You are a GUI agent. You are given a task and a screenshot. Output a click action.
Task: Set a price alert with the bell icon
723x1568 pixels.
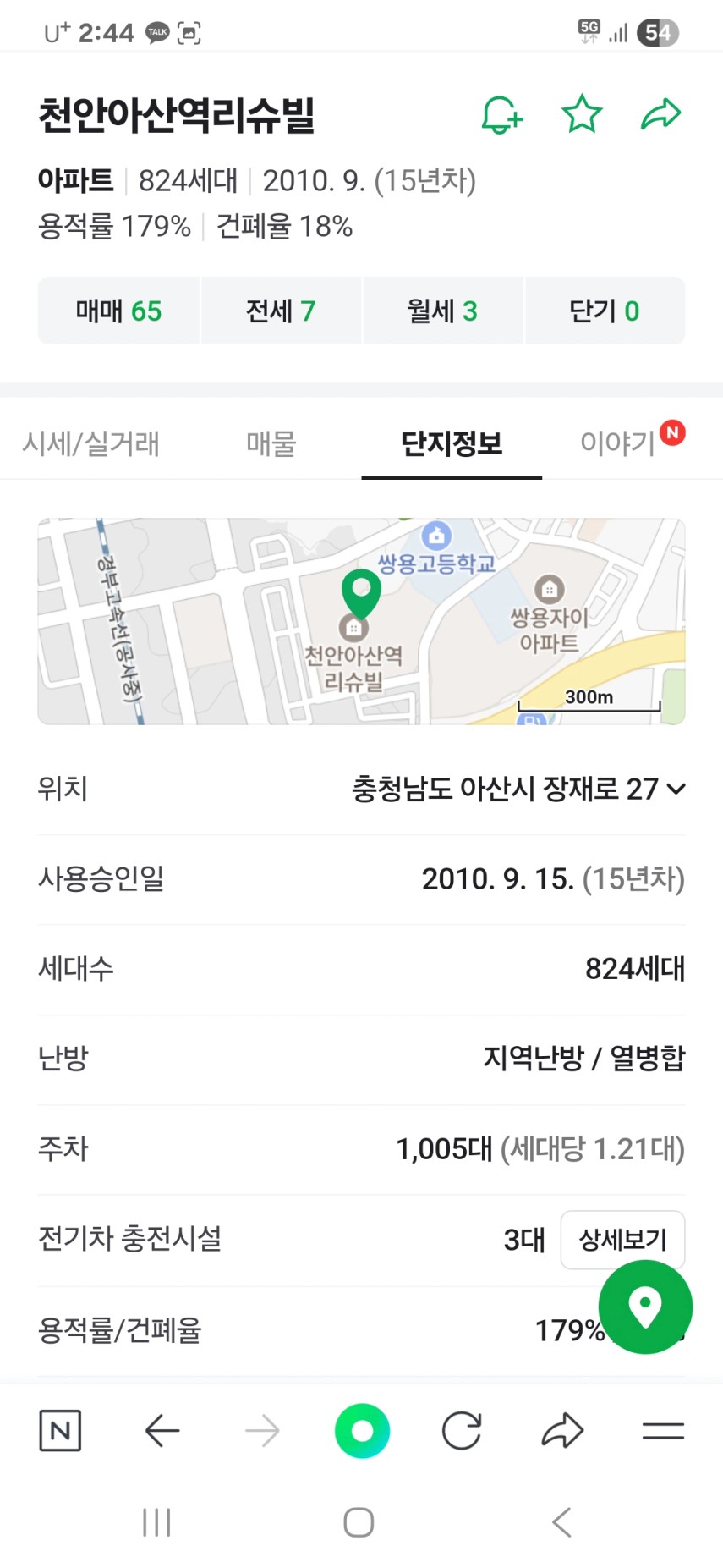501,114
